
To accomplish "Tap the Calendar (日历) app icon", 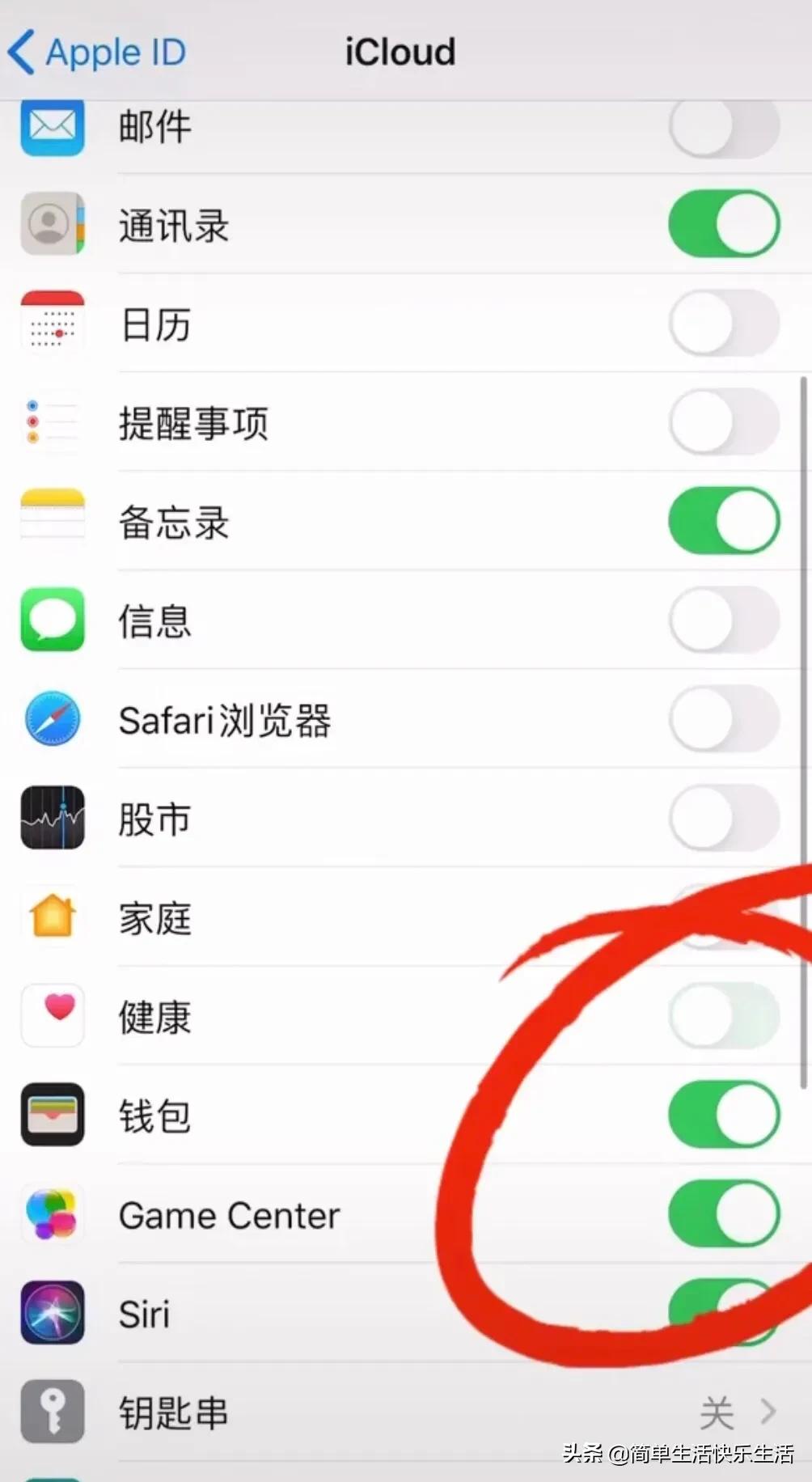I will (x=51, y=323).
